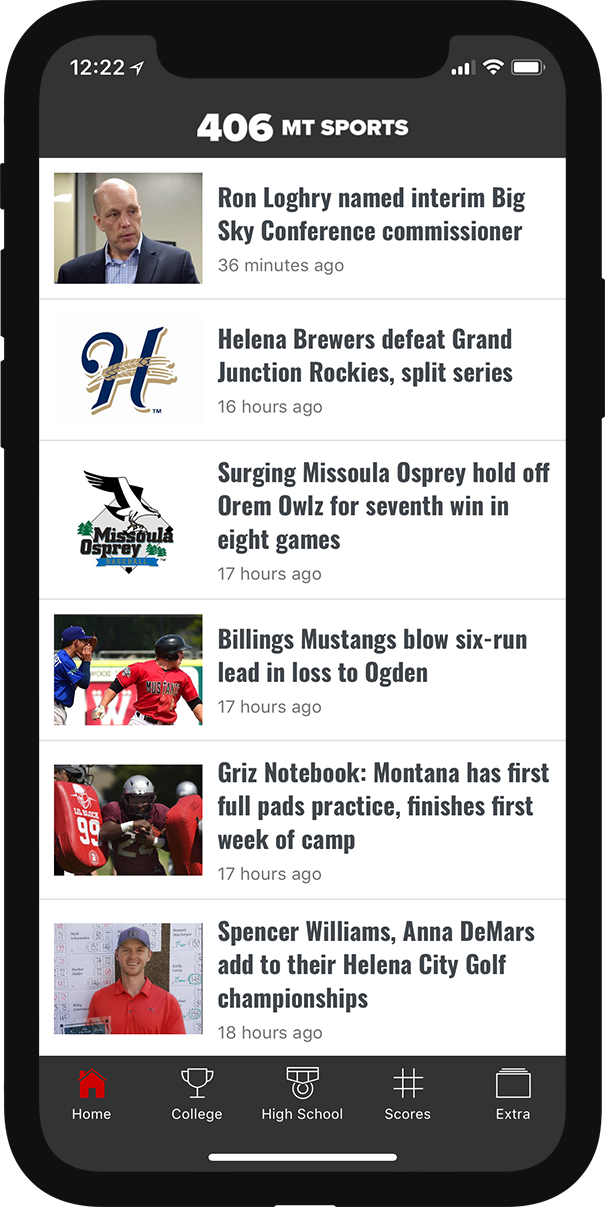Select the High School tab
Screen dimensions: 605x1207
[302, 1094]
